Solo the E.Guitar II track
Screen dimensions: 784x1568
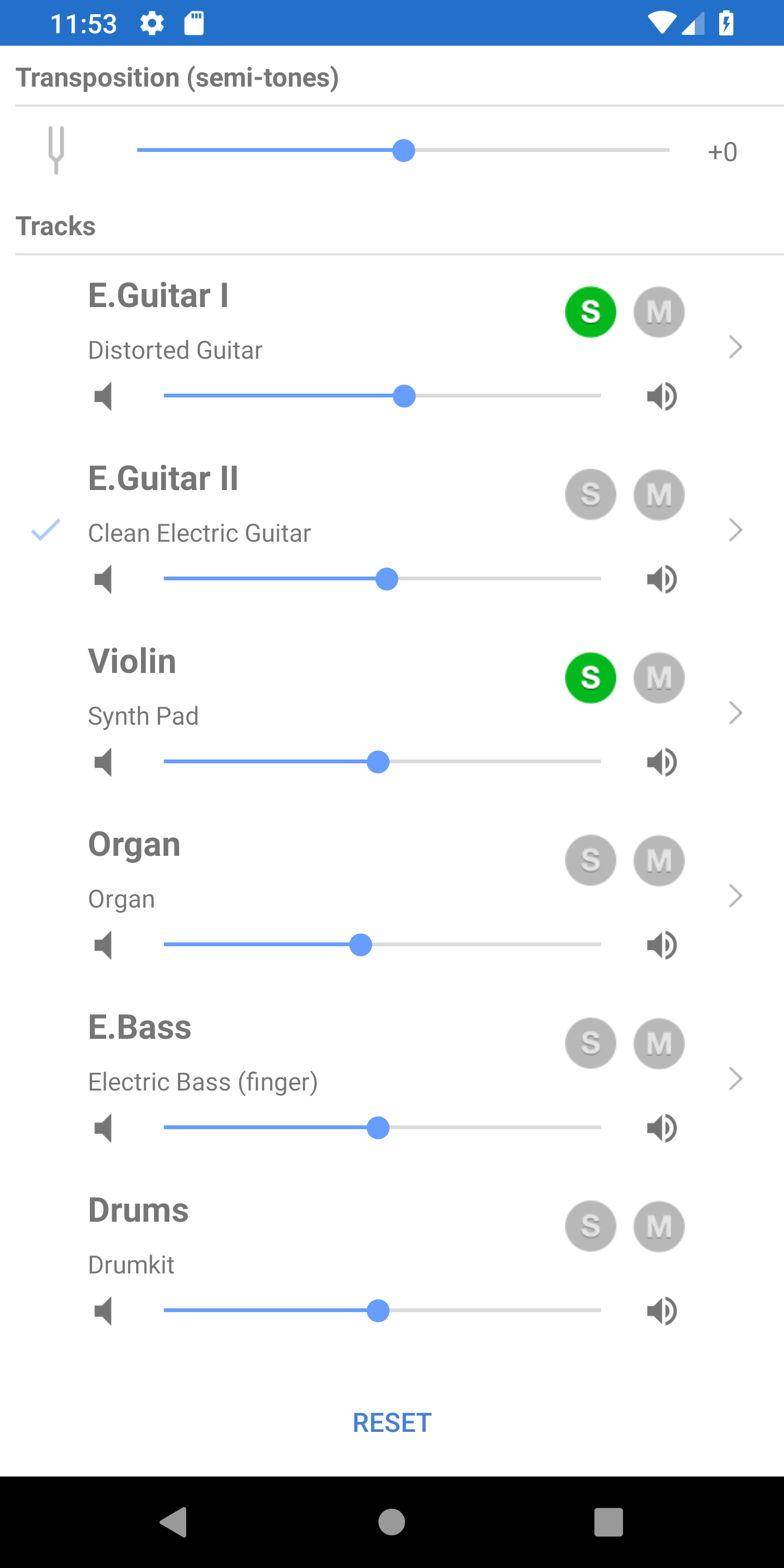[x=590, y=495]
